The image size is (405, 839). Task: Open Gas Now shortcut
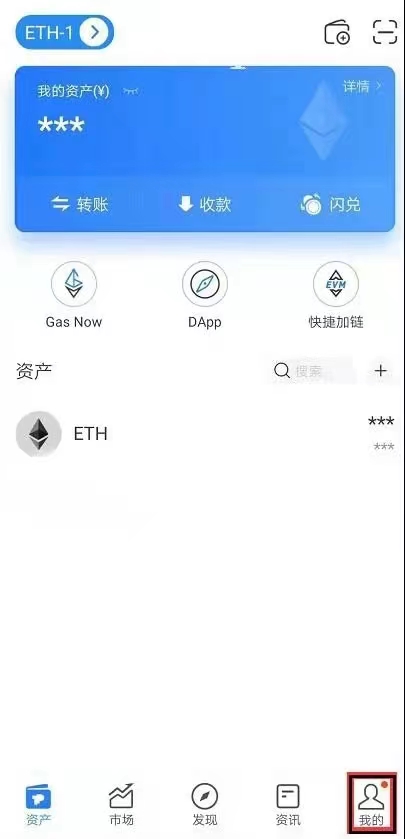tap(74, 295)
